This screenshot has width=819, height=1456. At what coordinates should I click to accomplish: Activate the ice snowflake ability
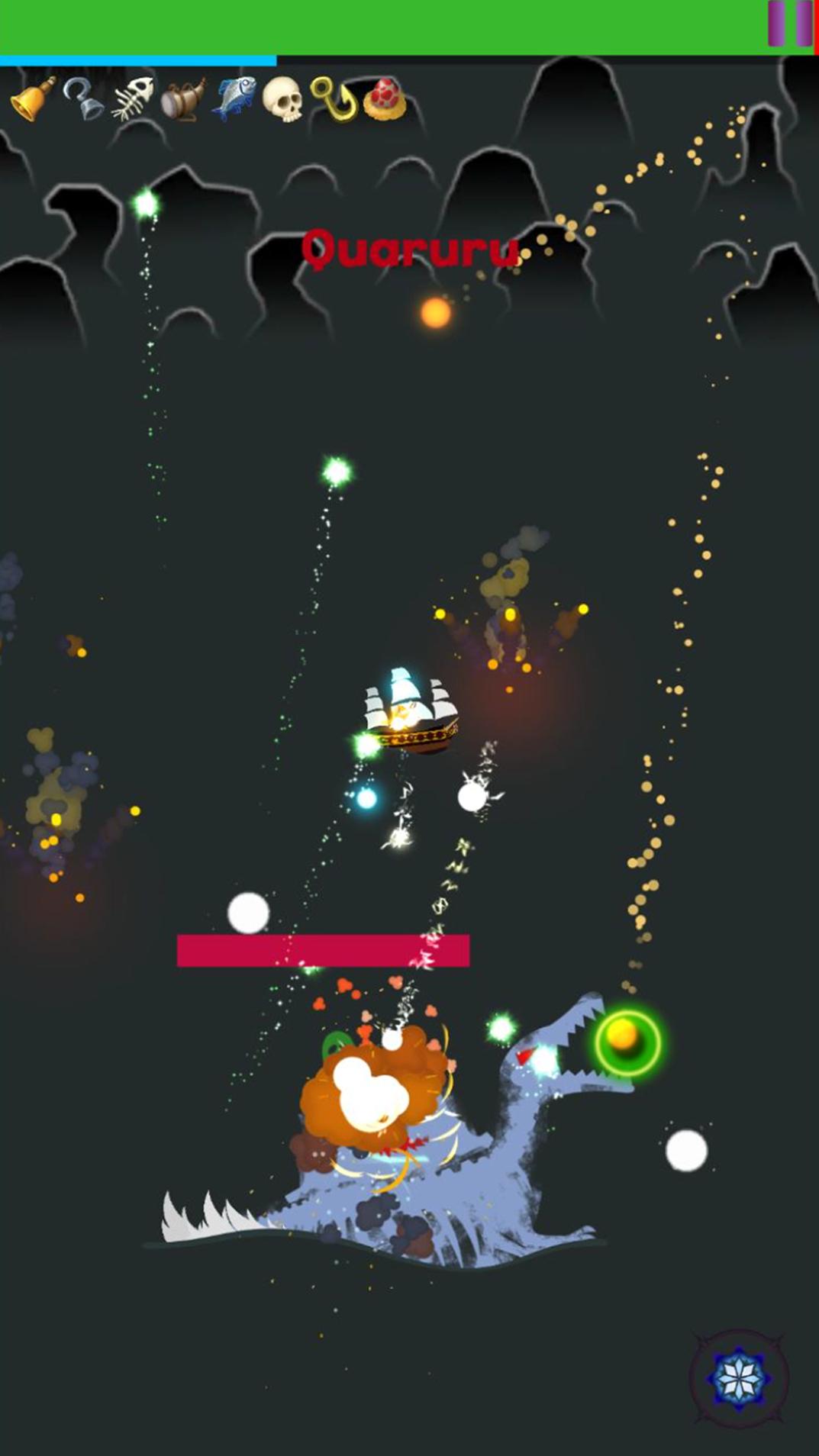[738, 1378]
